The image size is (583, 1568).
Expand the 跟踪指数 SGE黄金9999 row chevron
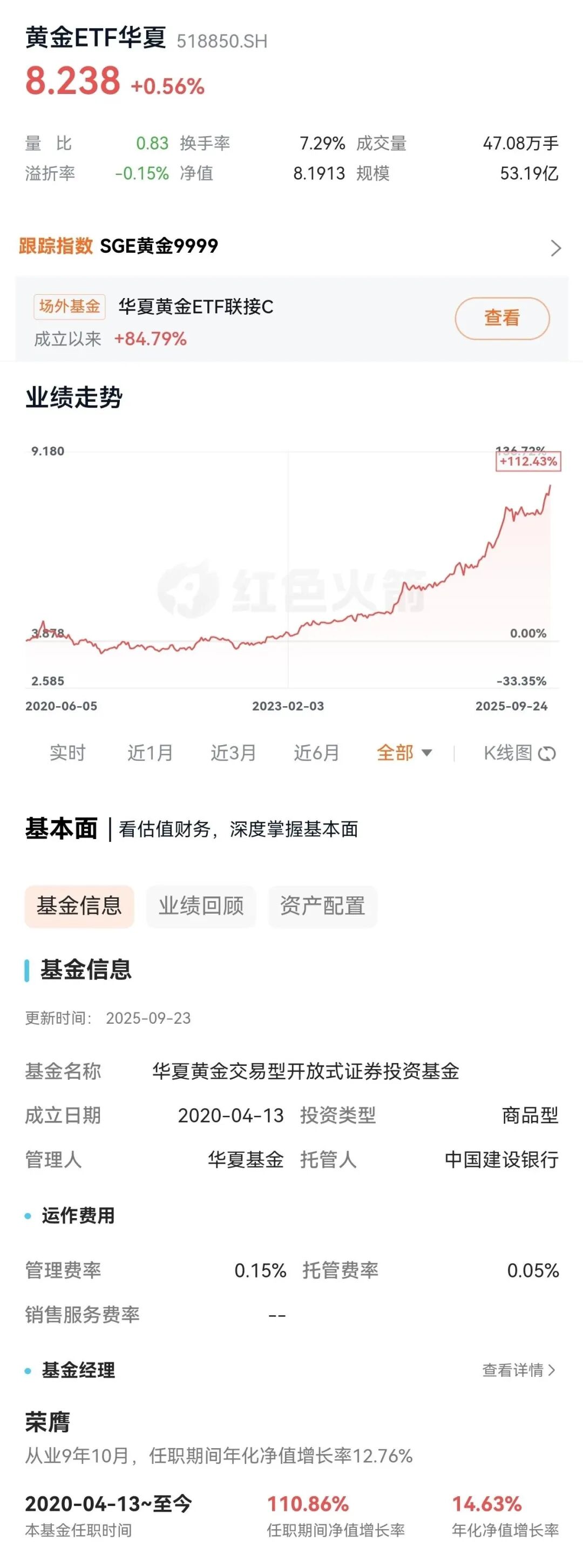pyautogui.click(x=558, y=247)
